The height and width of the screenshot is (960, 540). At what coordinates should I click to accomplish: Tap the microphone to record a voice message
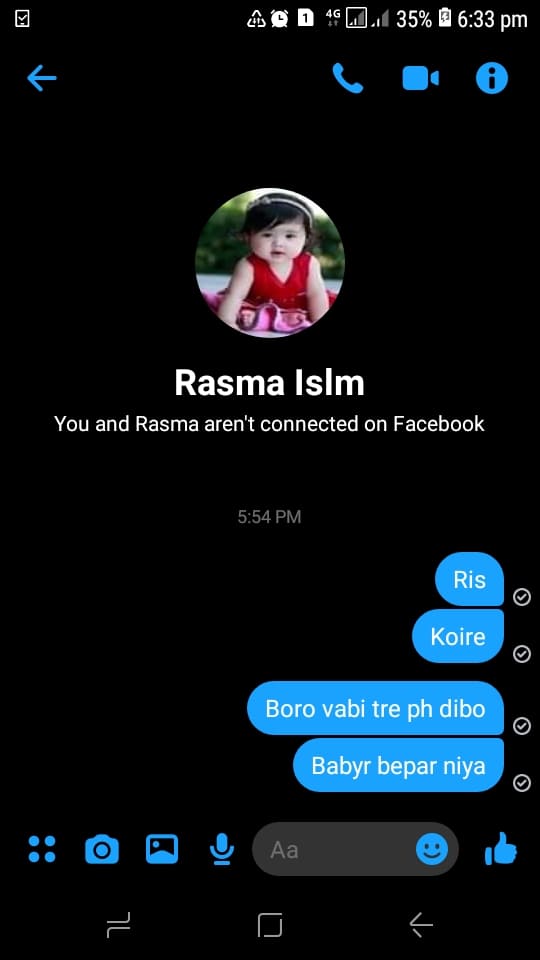222,849
